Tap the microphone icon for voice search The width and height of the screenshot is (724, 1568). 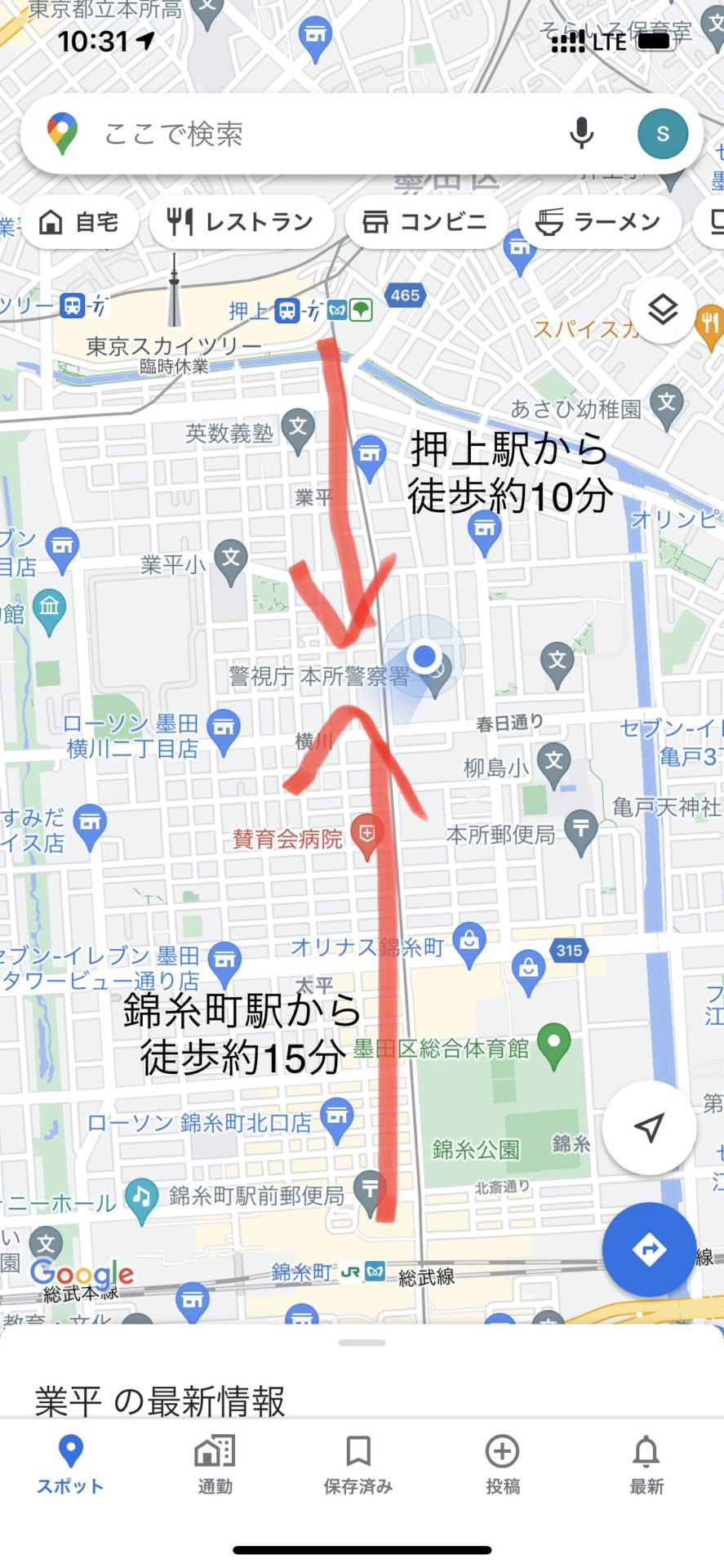582,133
